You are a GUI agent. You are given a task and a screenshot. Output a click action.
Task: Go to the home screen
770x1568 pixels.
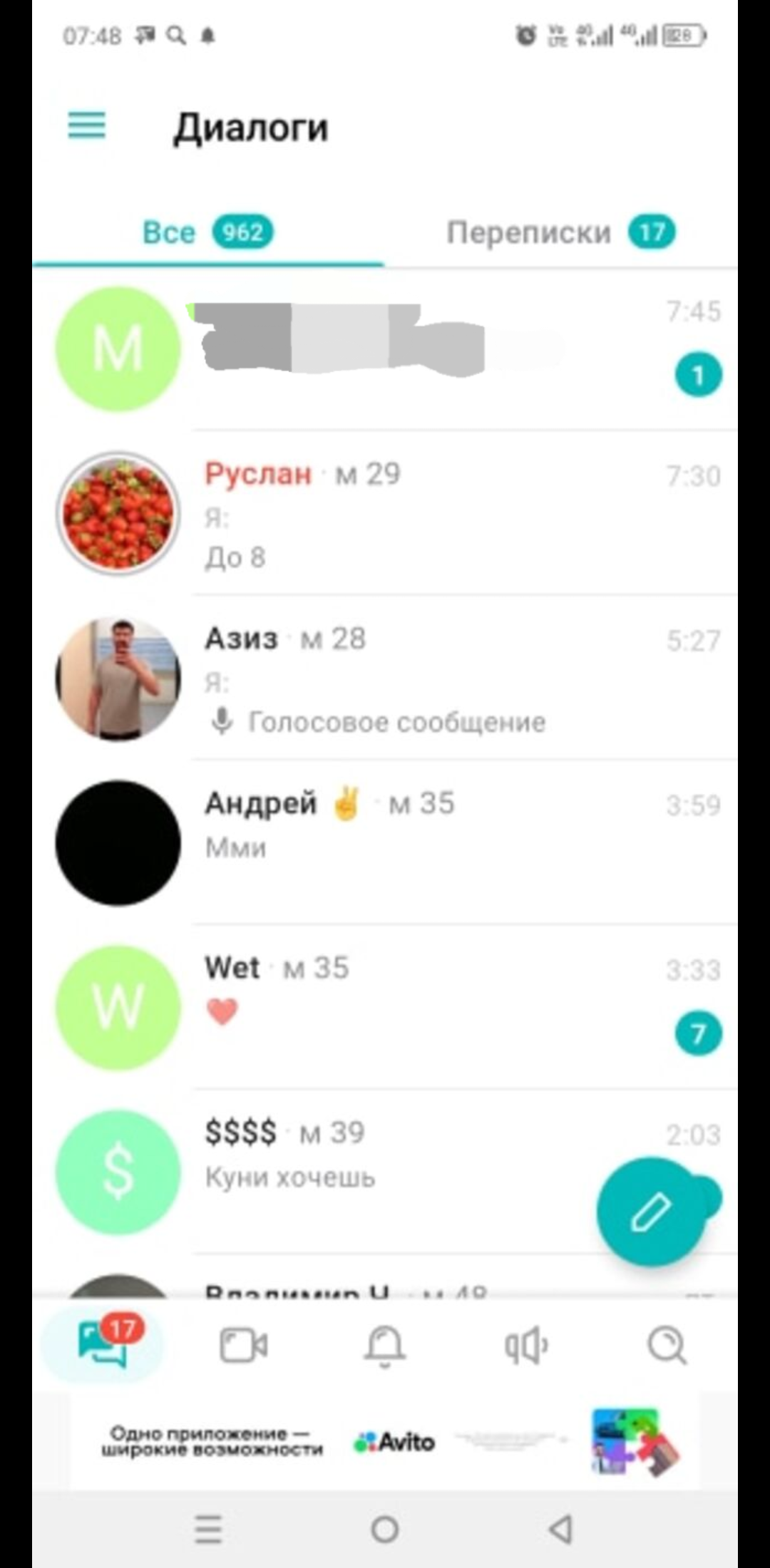pos(385,1530)
